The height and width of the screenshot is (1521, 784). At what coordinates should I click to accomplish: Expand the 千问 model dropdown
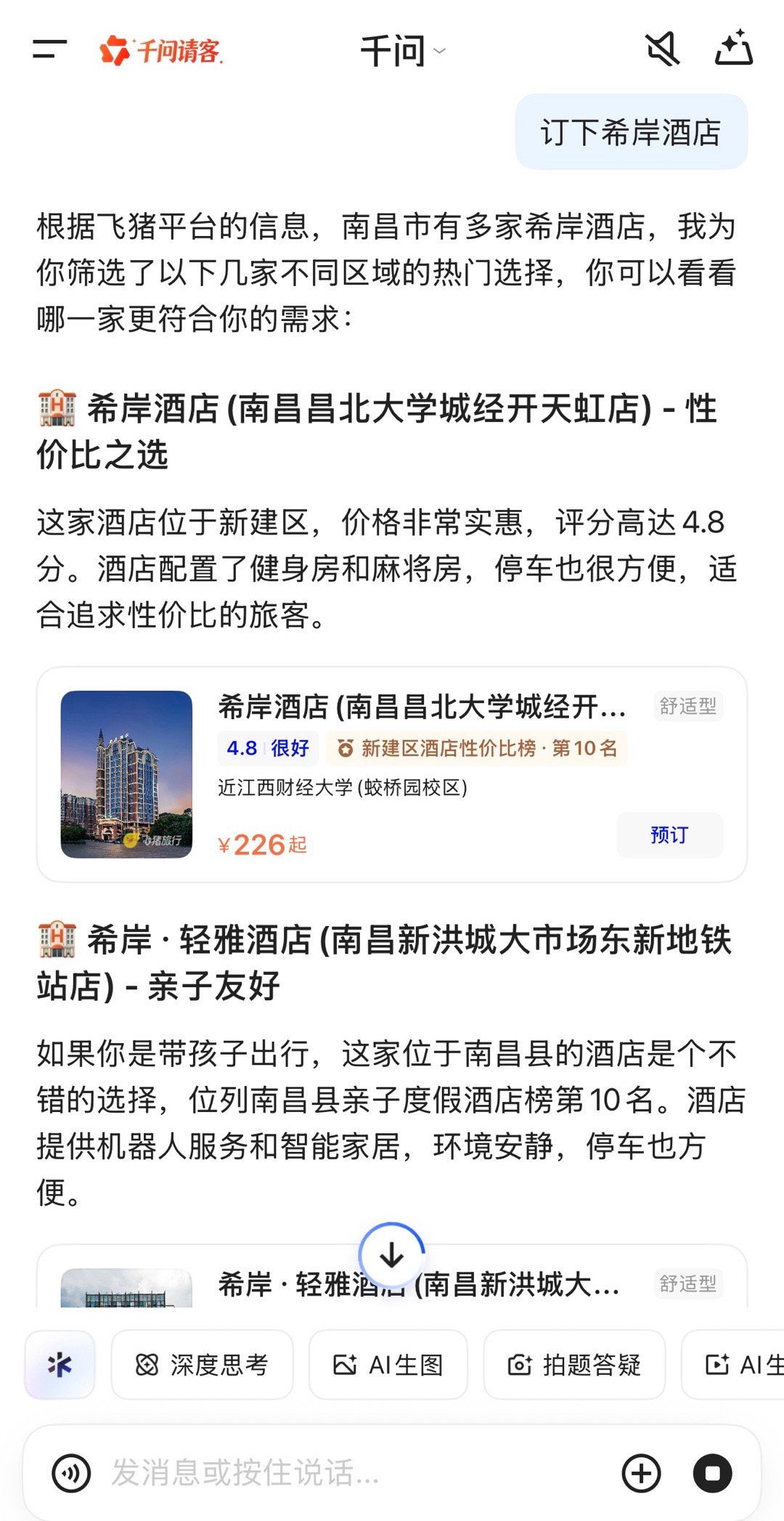pos(403,51)
